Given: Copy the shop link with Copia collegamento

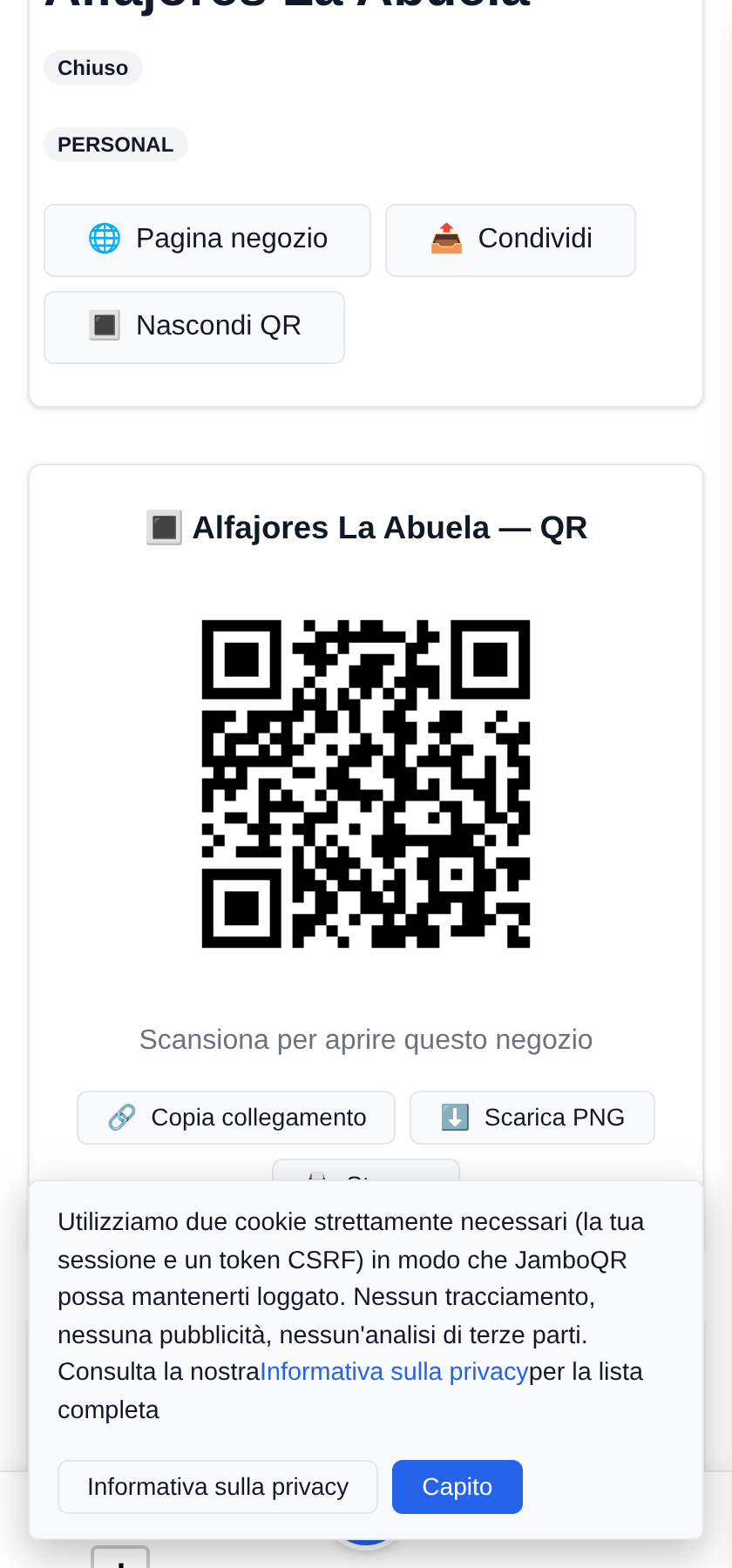Looking at the screenshot, I should [x=236, y=1118].
